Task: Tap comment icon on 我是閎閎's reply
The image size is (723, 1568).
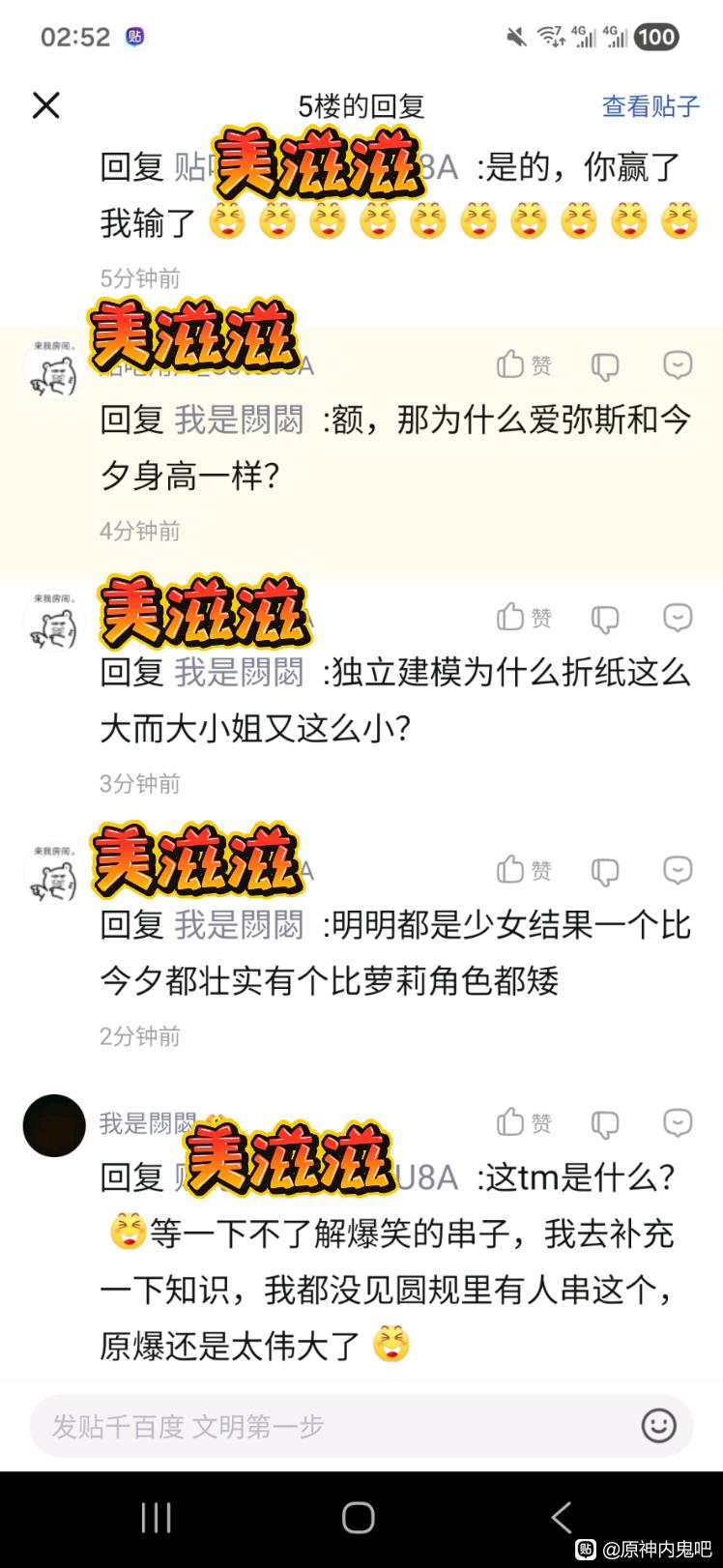Action: point(678,1122)
